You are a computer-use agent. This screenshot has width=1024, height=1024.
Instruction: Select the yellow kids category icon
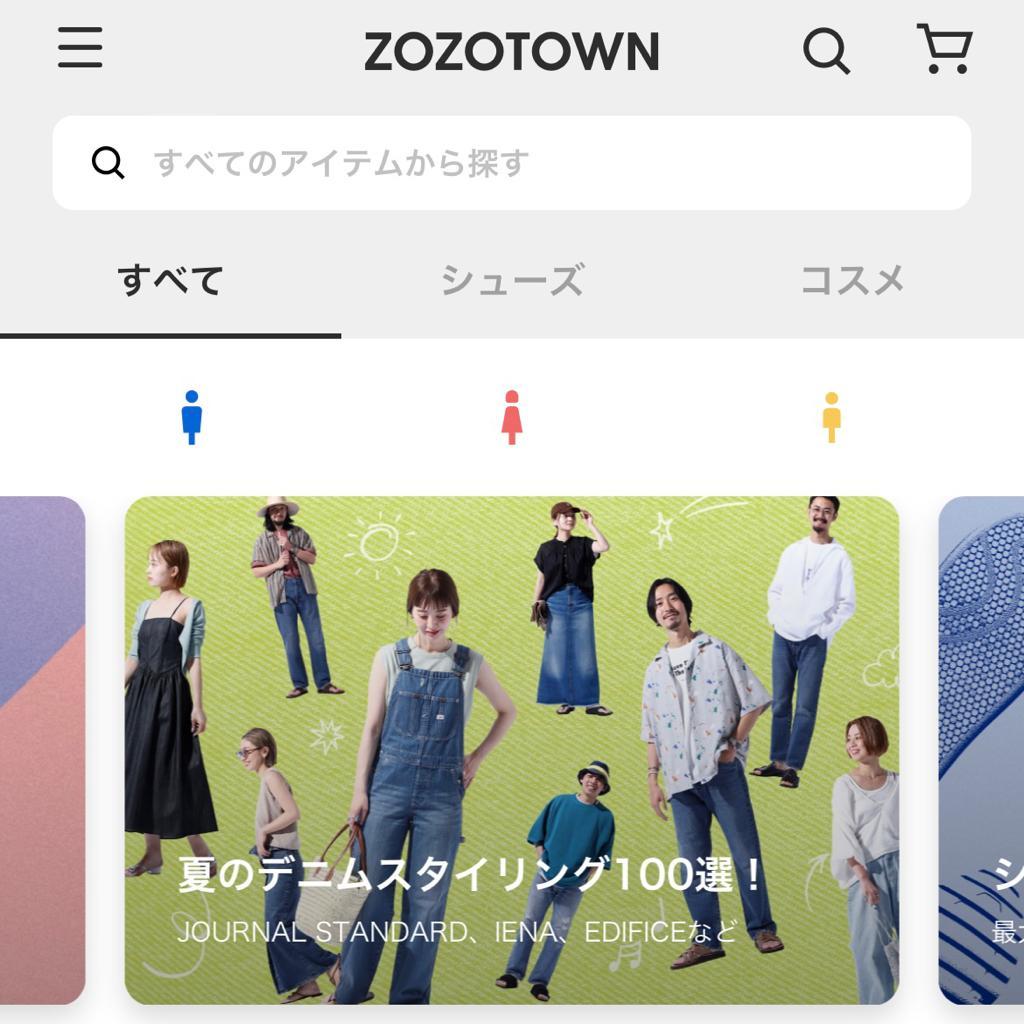point(831,417)
